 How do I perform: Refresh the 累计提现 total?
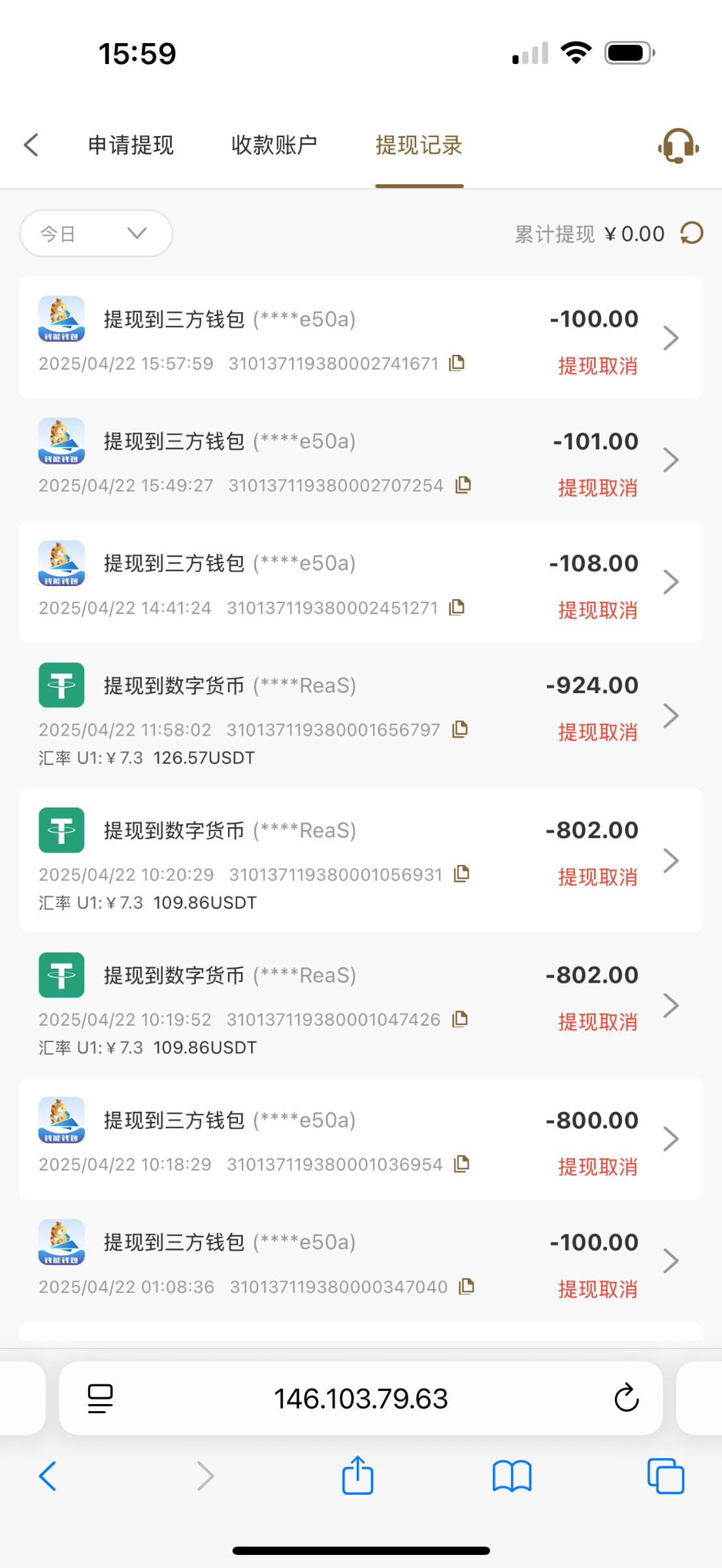coord(692,233)
